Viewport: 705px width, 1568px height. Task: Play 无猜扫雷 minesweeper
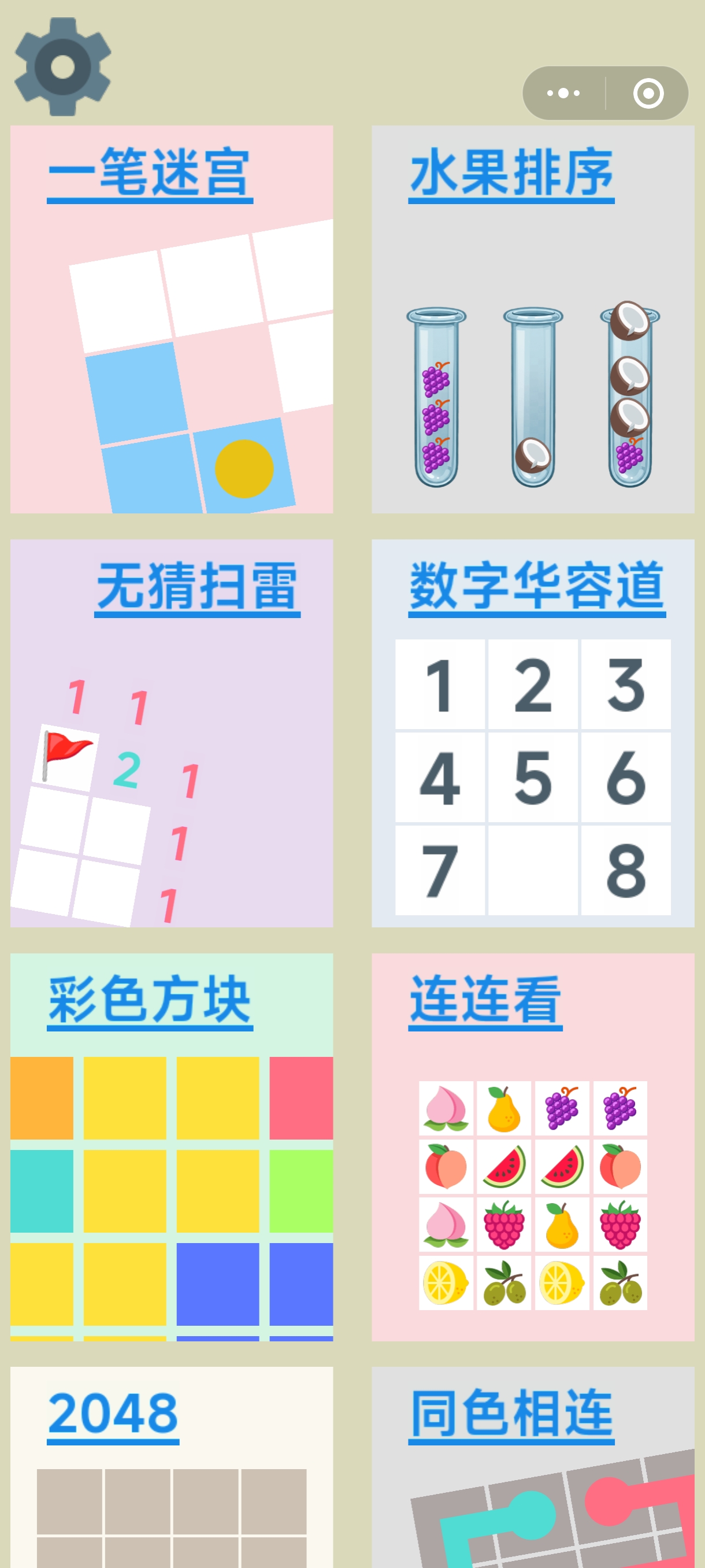(x=172, y=733)
